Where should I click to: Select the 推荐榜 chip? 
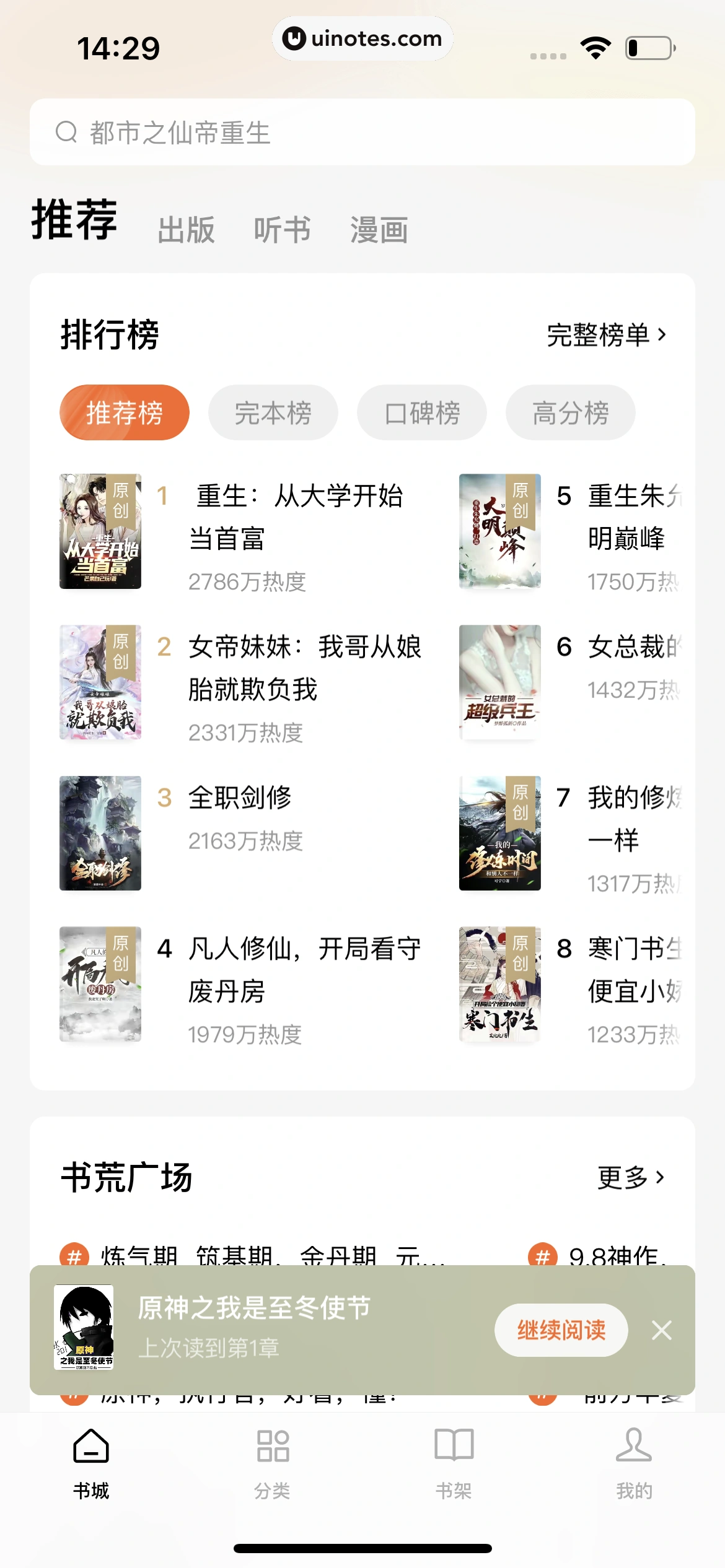tap(124, 412)
